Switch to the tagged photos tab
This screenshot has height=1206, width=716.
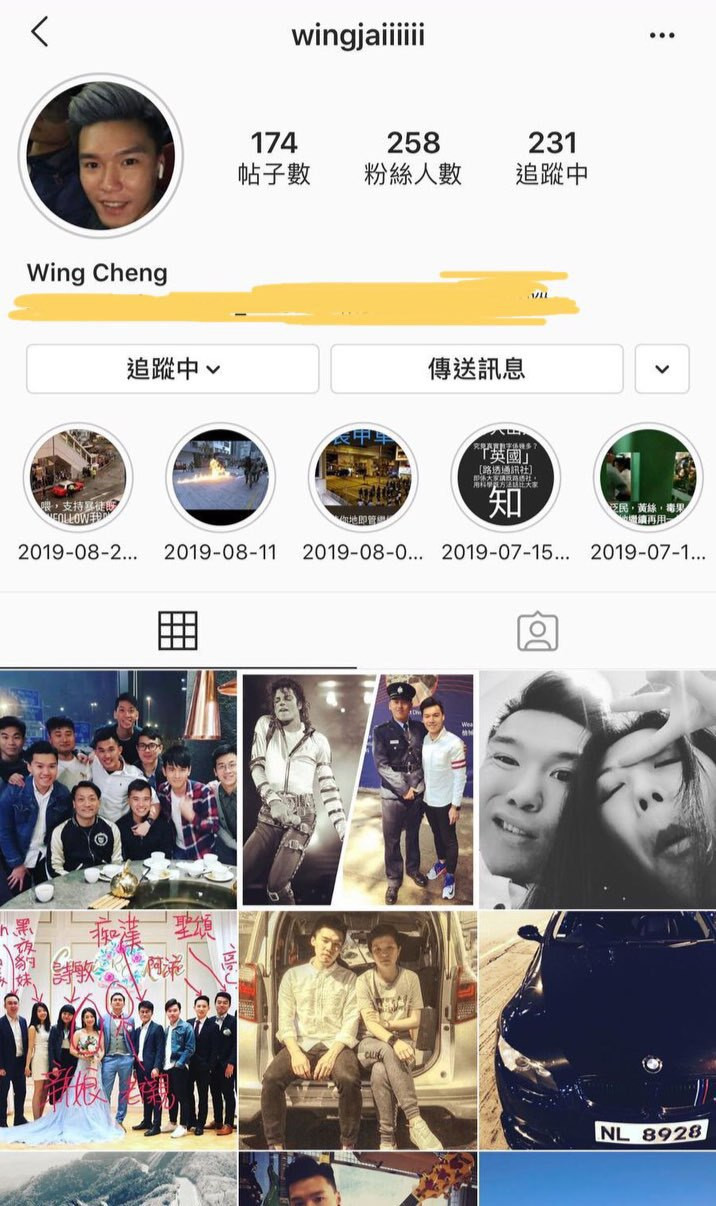pos(537,631)
